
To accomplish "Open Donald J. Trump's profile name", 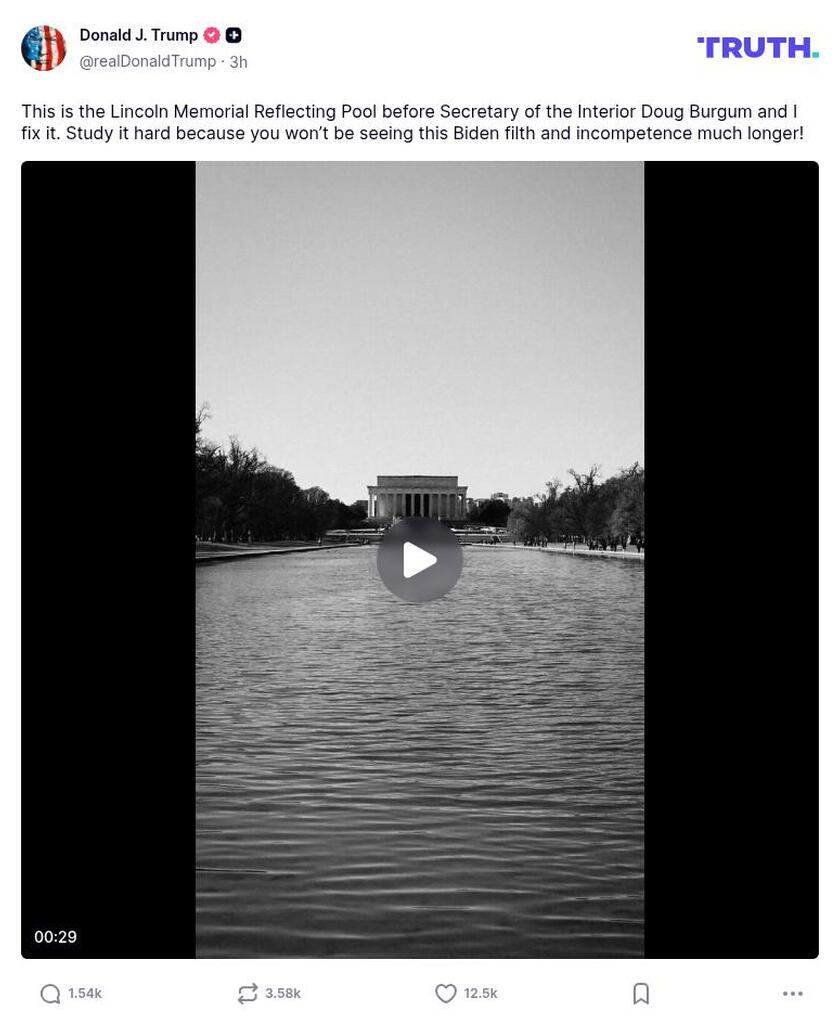I will pyautogui.click(x=139, y=35).
